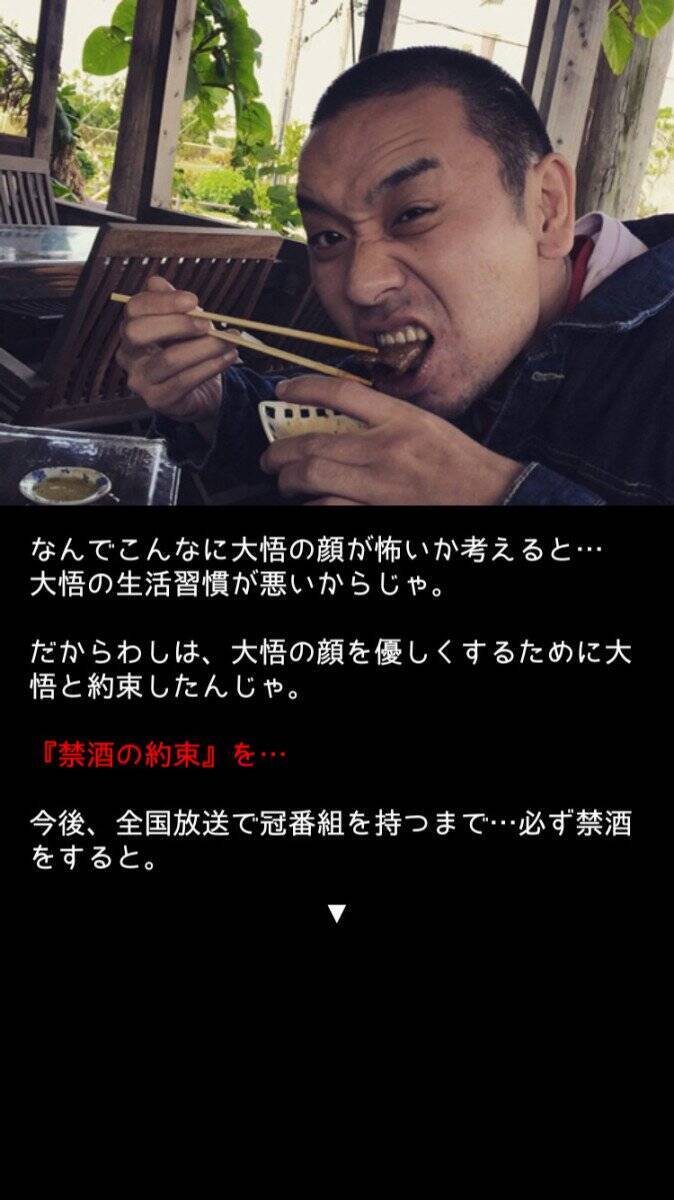Tap the down arrow to advance the text

337,913
